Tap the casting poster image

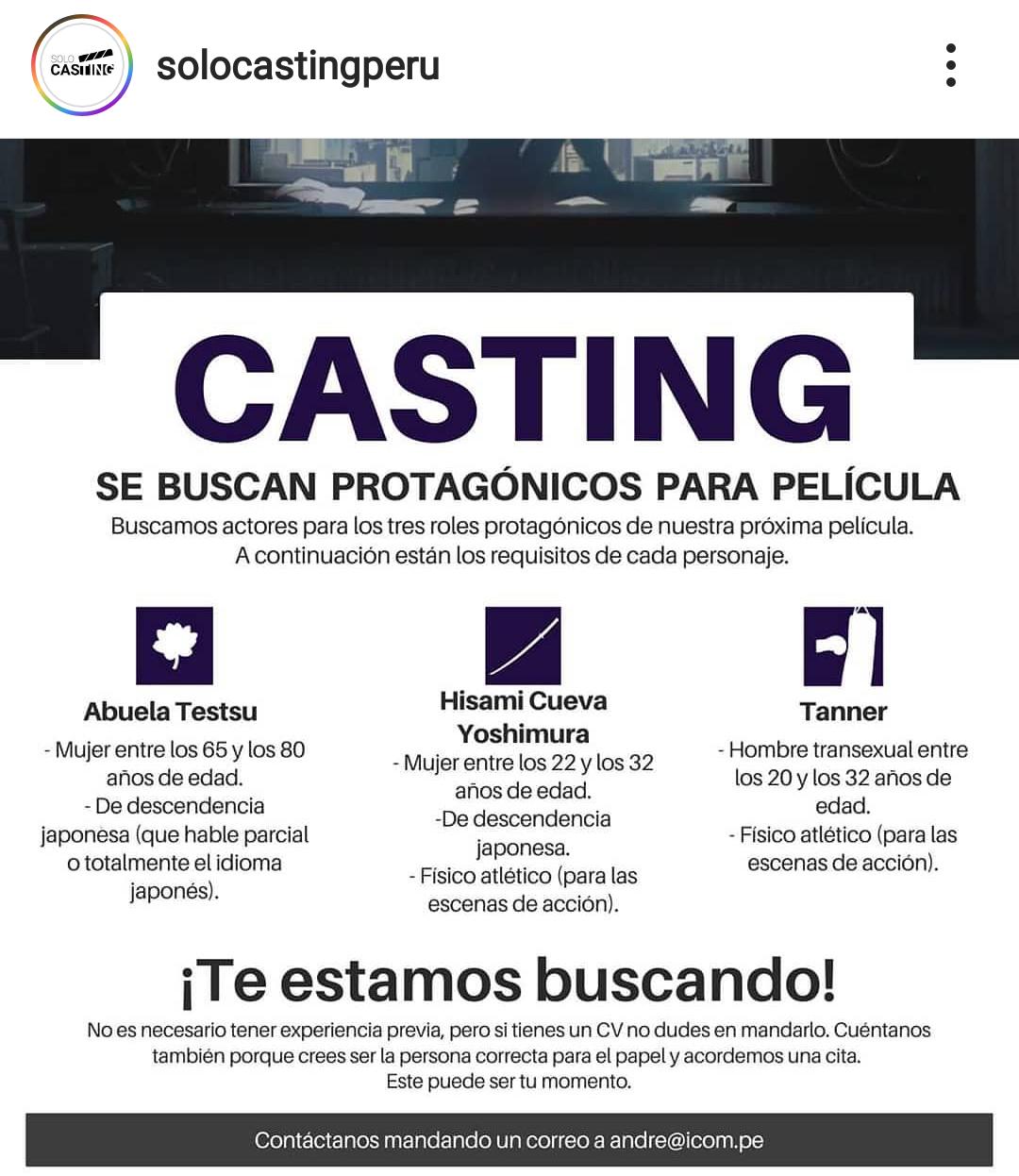pos(509,651)
